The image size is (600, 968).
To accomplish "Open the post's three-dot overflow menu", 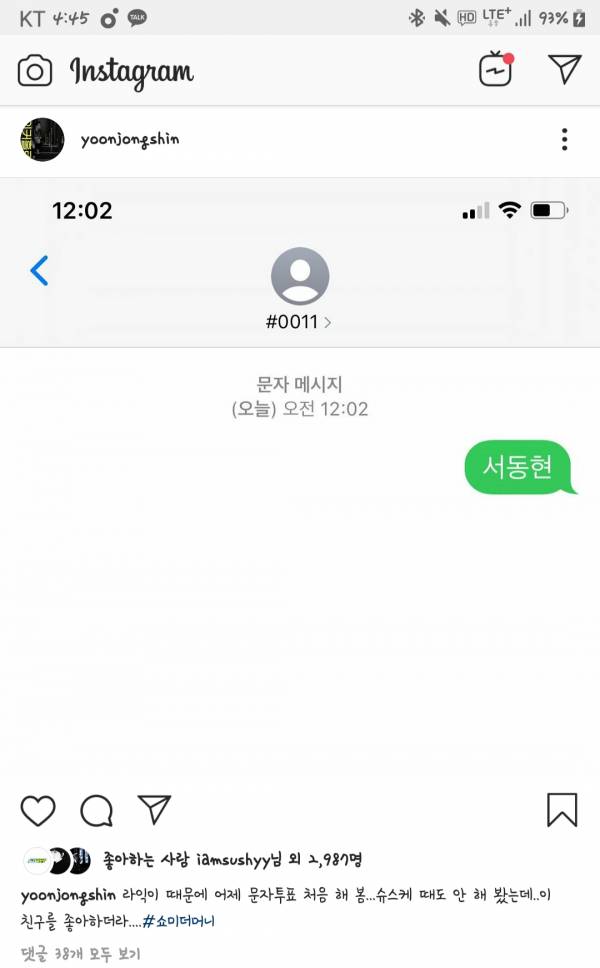I will tap(565, 139).
